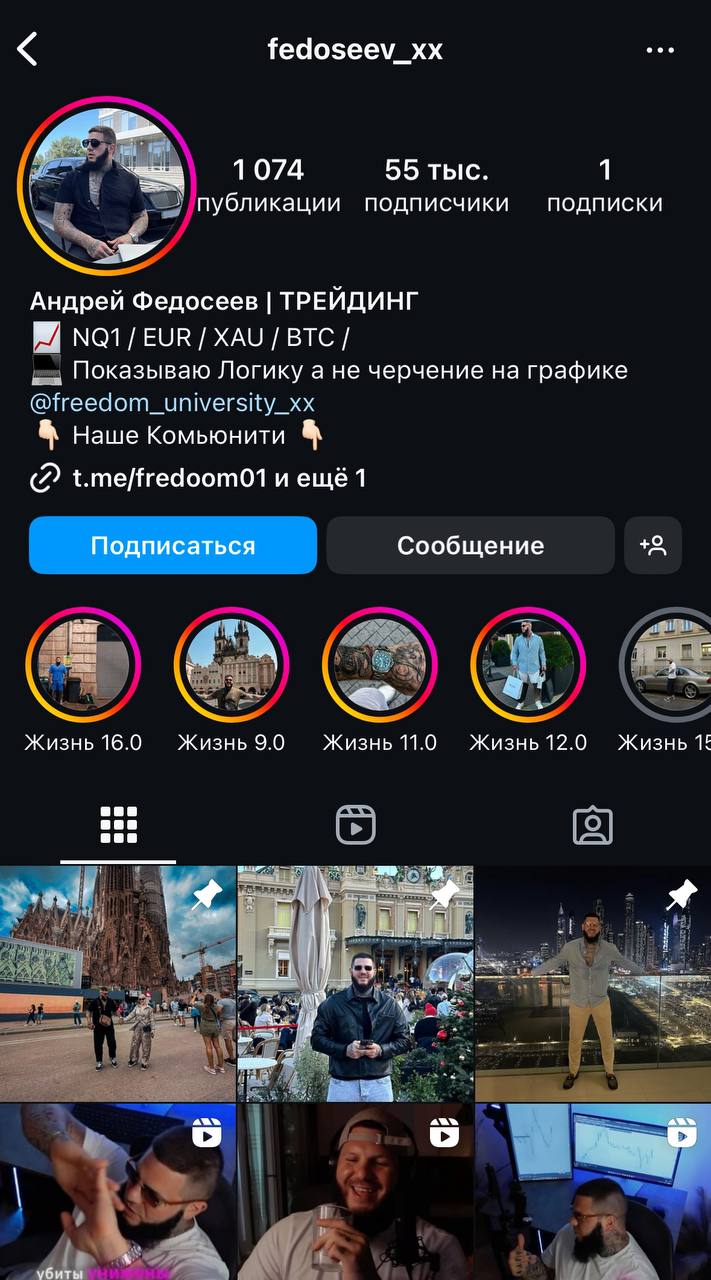
Task: Open the reel with trading monitors
Action: coord(593,1192)
